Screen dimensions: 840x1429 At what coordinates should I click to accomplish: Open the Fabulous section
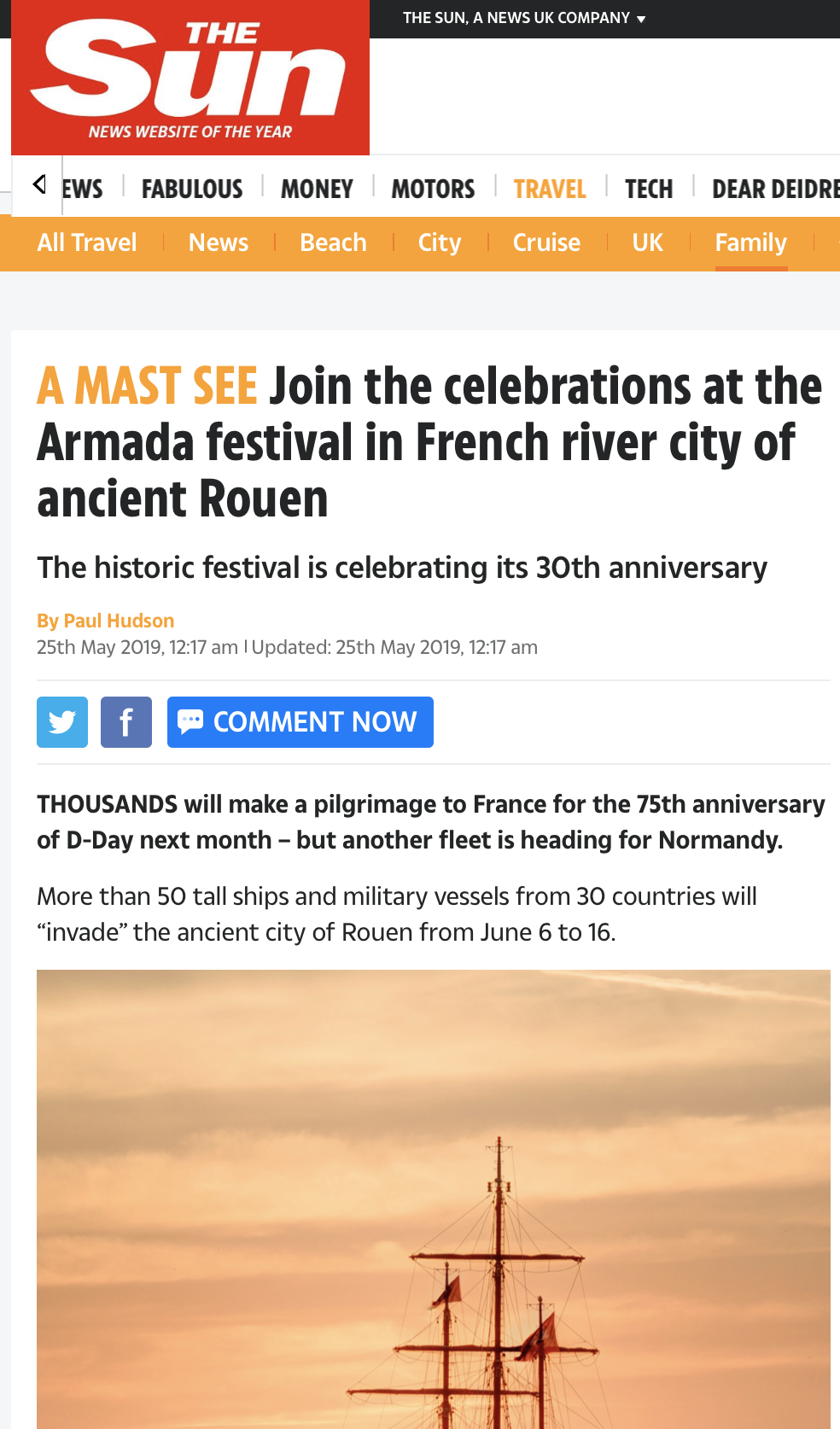pyautogui.click(x=192, y=189)
